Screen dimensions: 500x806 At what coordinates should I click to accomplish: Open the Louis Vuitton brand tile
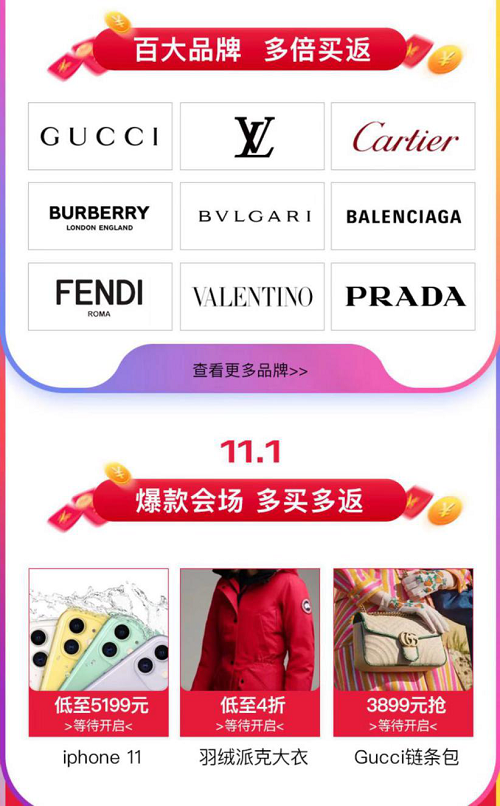[252, 136]
